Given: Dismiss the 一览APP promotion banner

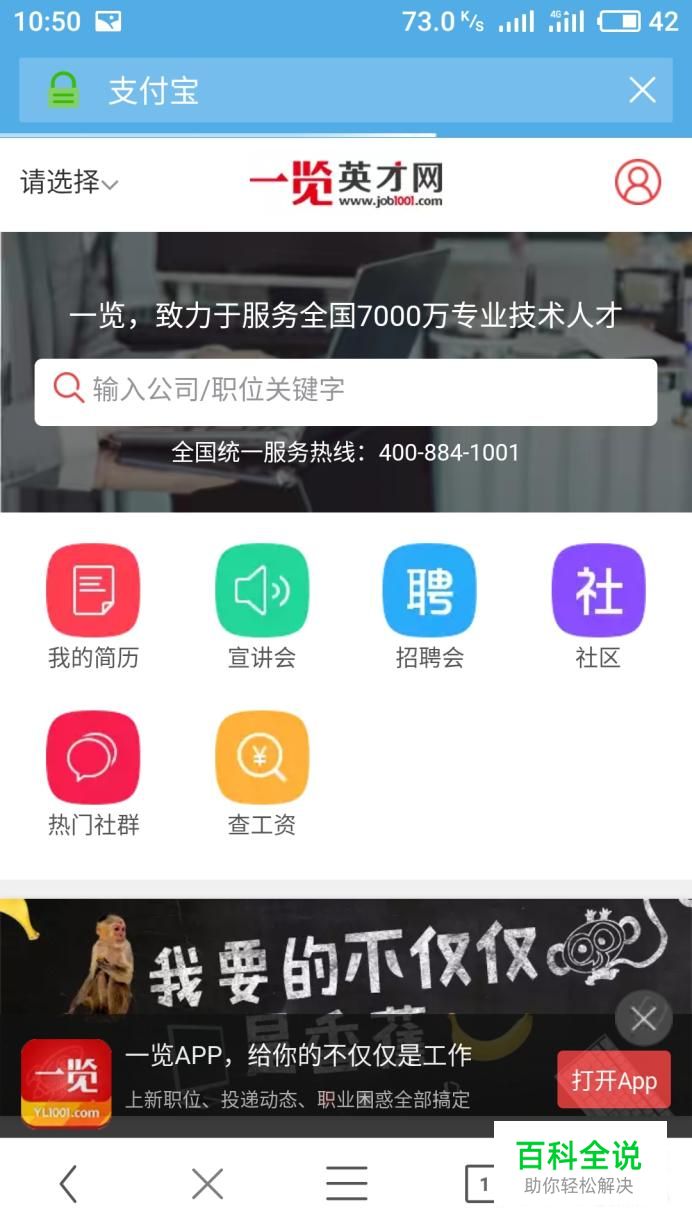Looking at the screenshot, I should point(643,1018).
